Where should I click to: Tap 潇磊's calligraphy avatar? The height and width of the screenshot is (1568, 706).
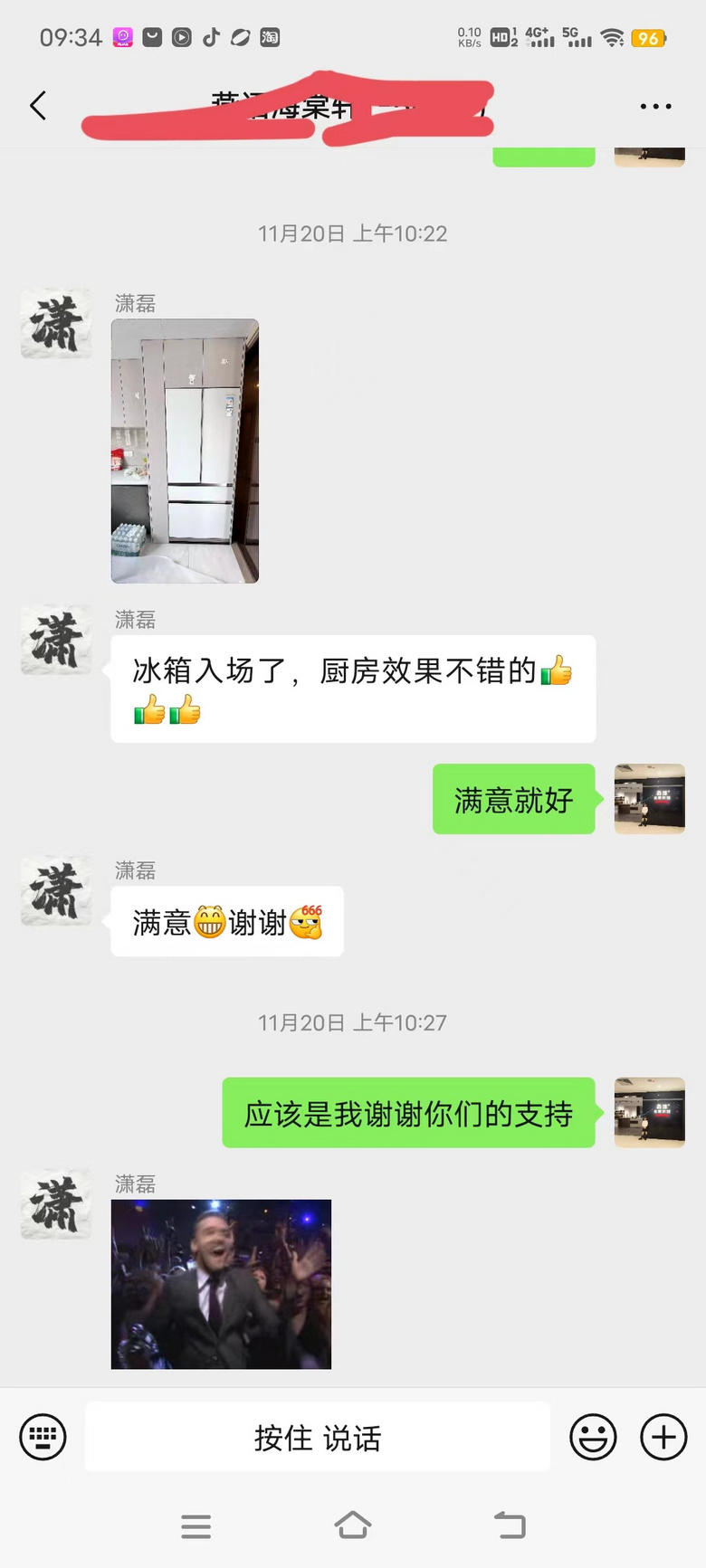coord(55,640)
